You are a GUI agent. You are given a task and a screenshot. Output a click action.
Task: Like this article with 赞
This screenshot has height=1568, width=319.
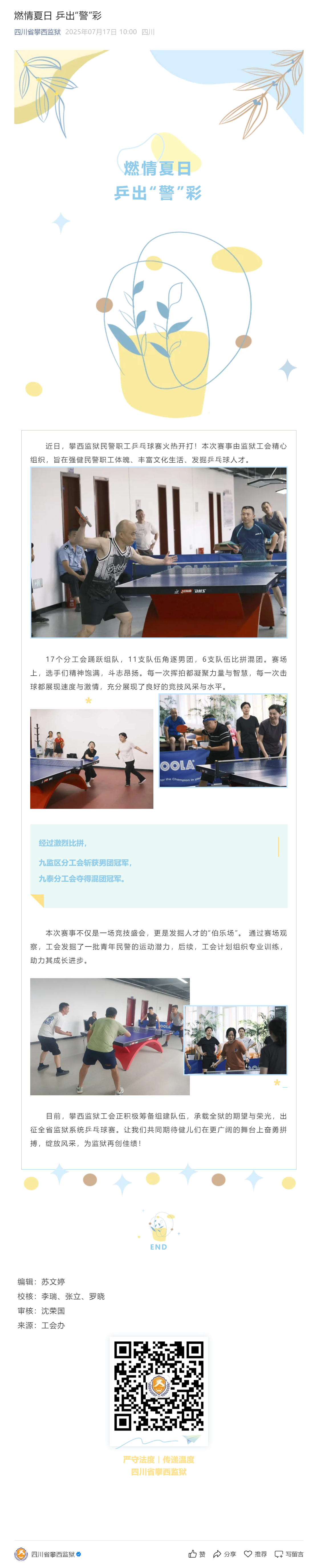coord(197,1553)
